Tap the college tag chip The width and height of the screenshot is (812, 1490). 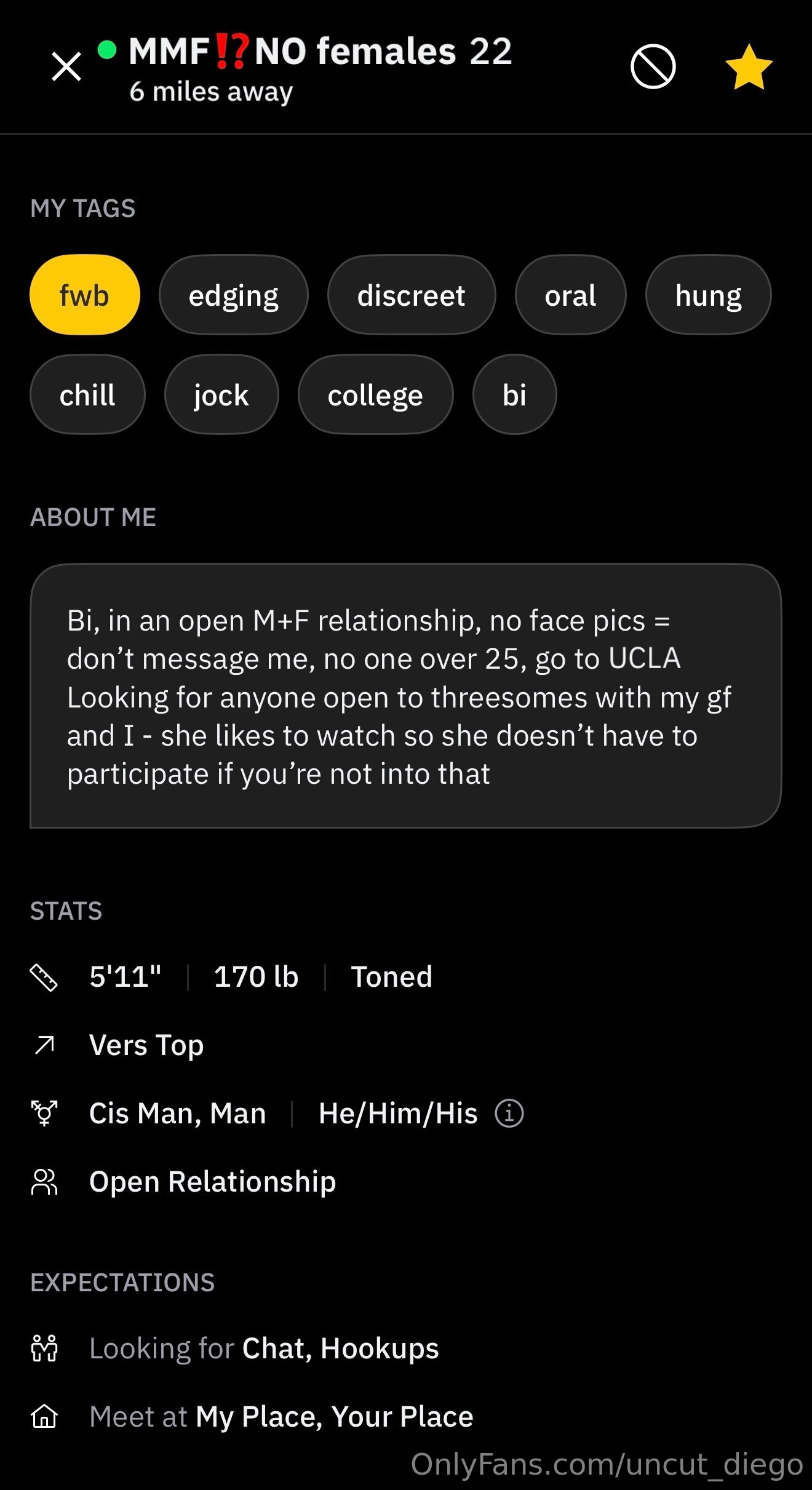coord(375,394)
